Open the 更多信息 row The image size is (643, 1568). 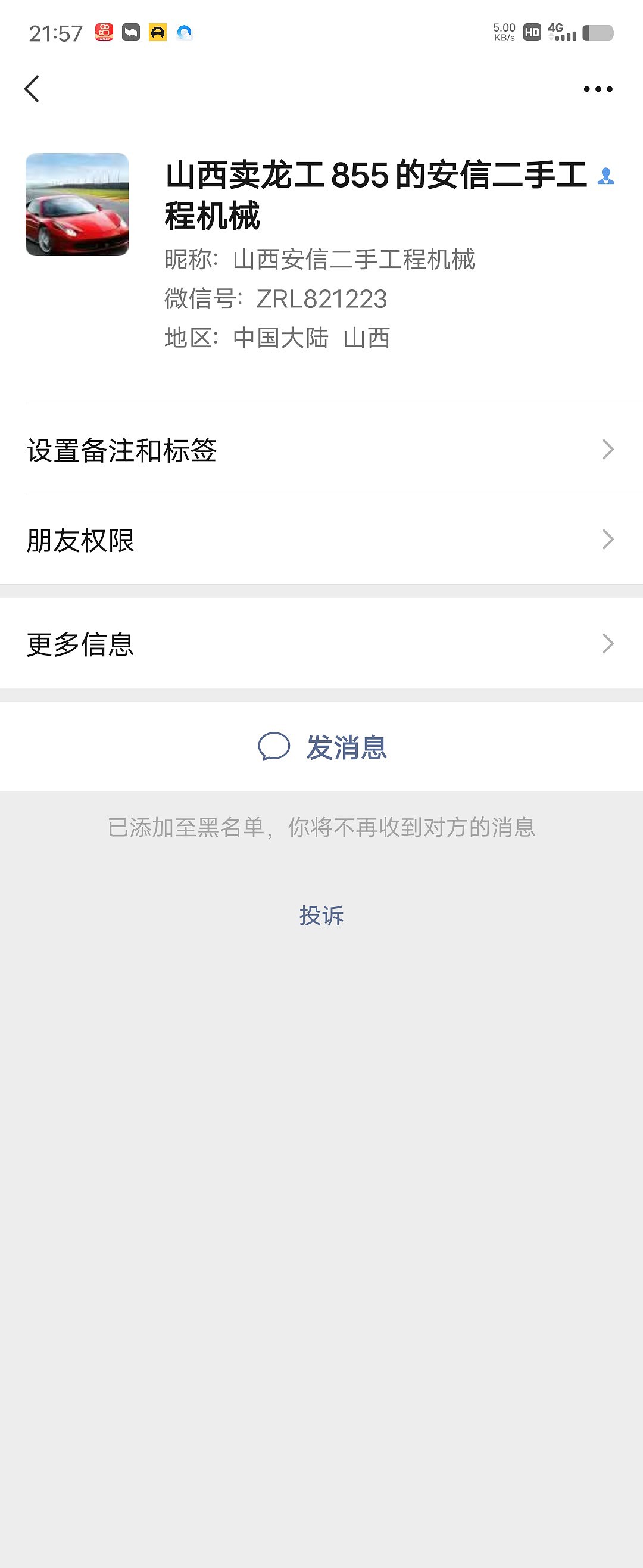point(321,644)
